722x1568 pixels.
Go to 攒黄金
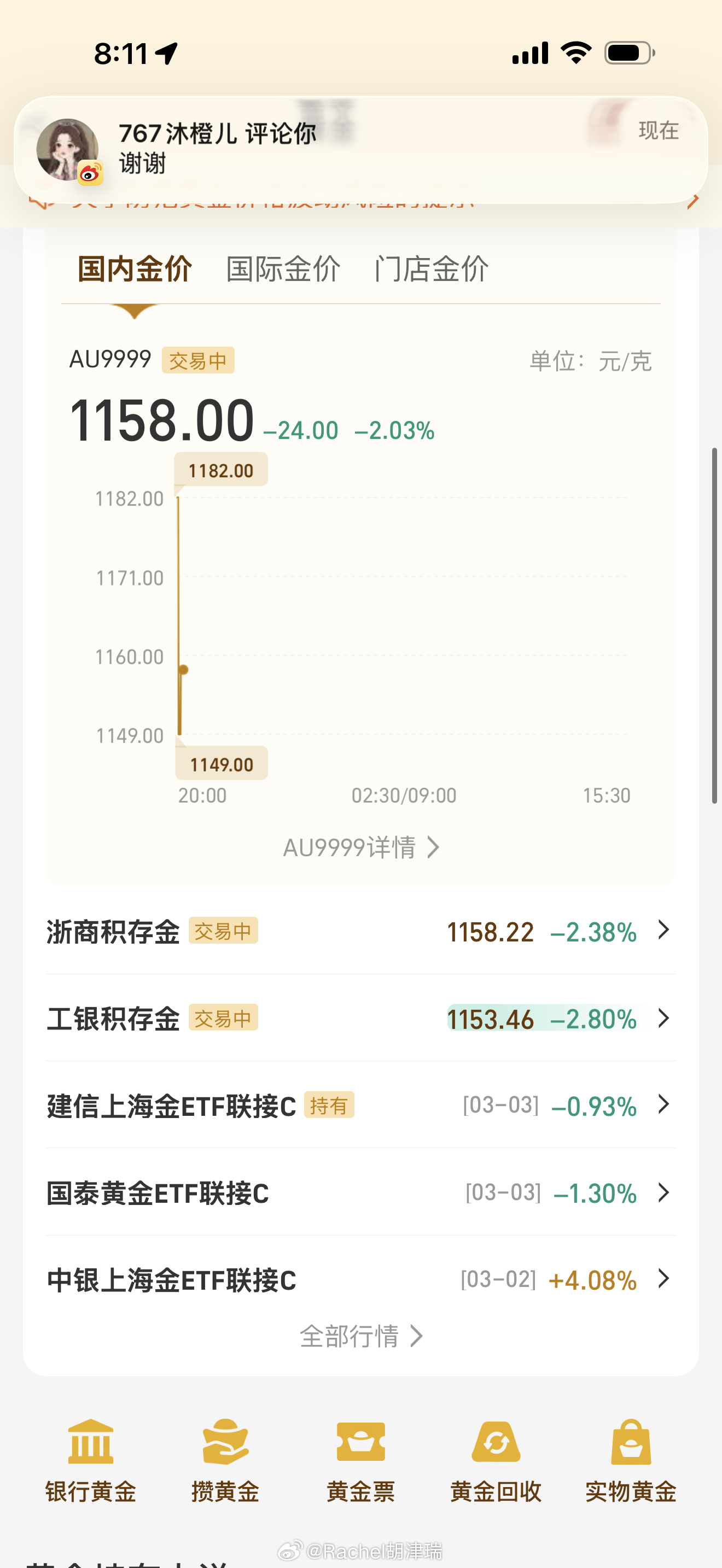coord(225,1460)
